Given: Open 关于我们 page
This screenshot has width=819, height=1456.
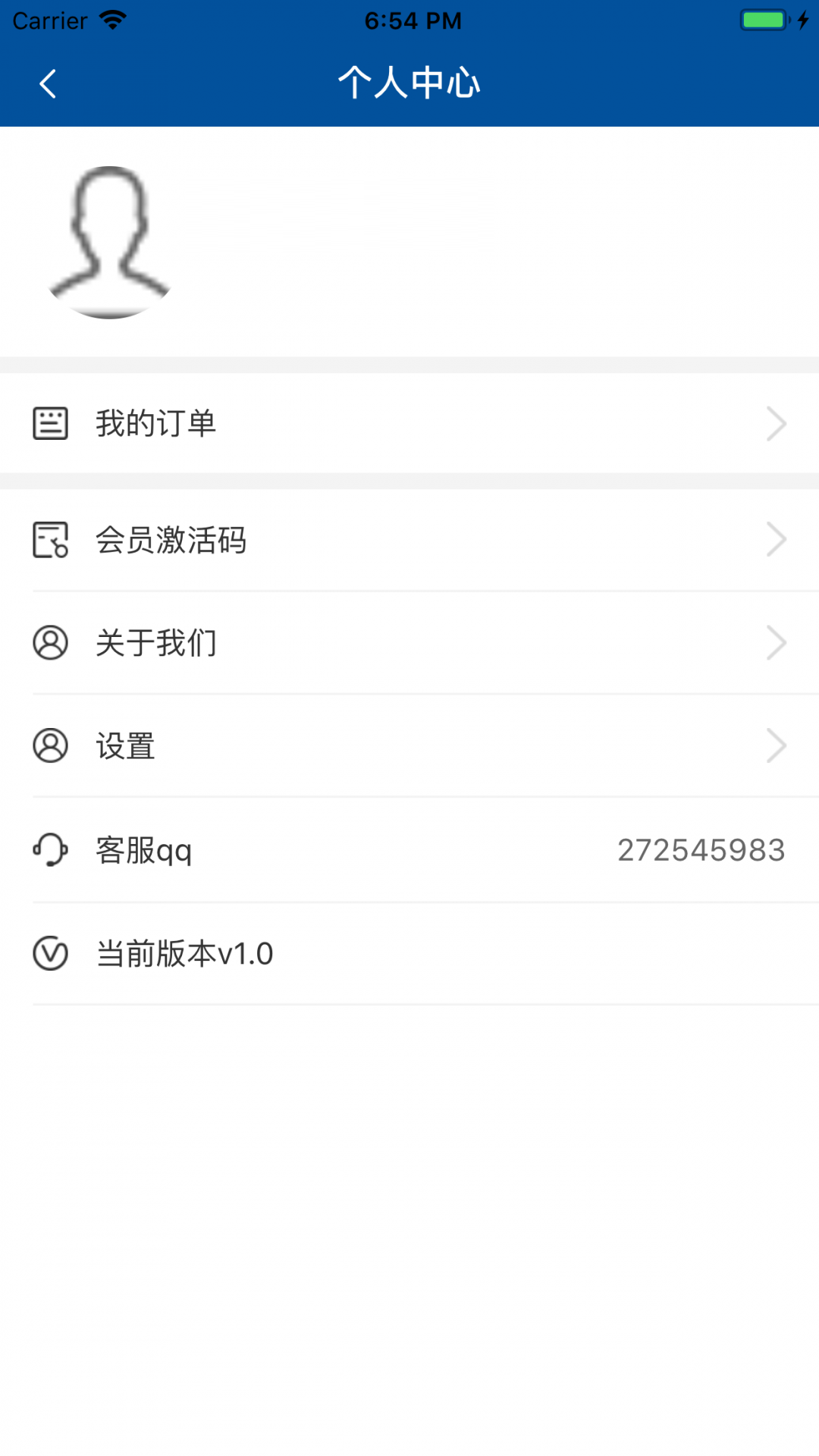Looking at the screenshot, I should tap(409, 643).
